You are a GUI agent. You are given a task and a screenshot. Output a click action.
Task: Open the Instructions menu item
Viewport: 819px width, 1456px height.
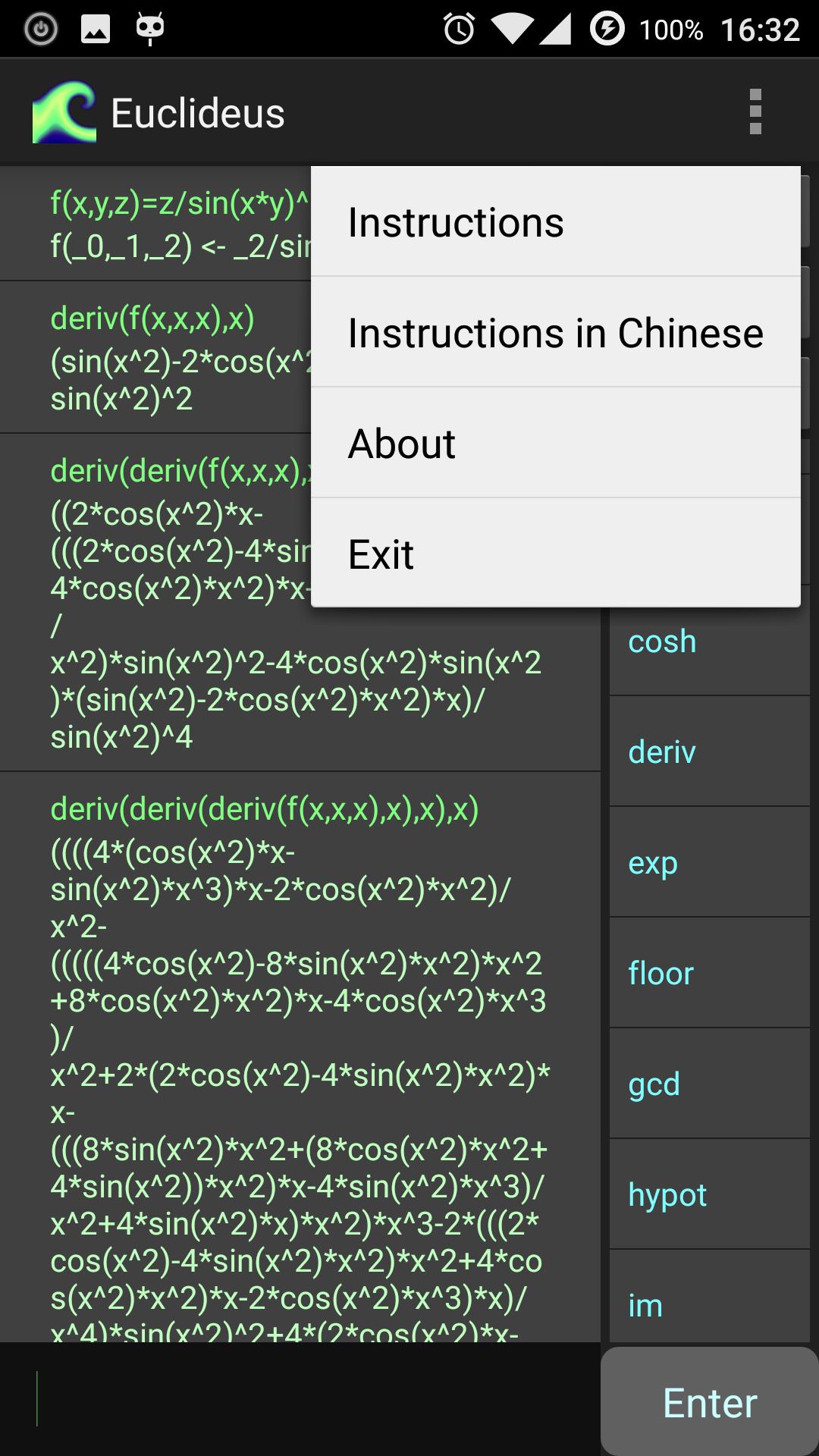coord(555,222)
